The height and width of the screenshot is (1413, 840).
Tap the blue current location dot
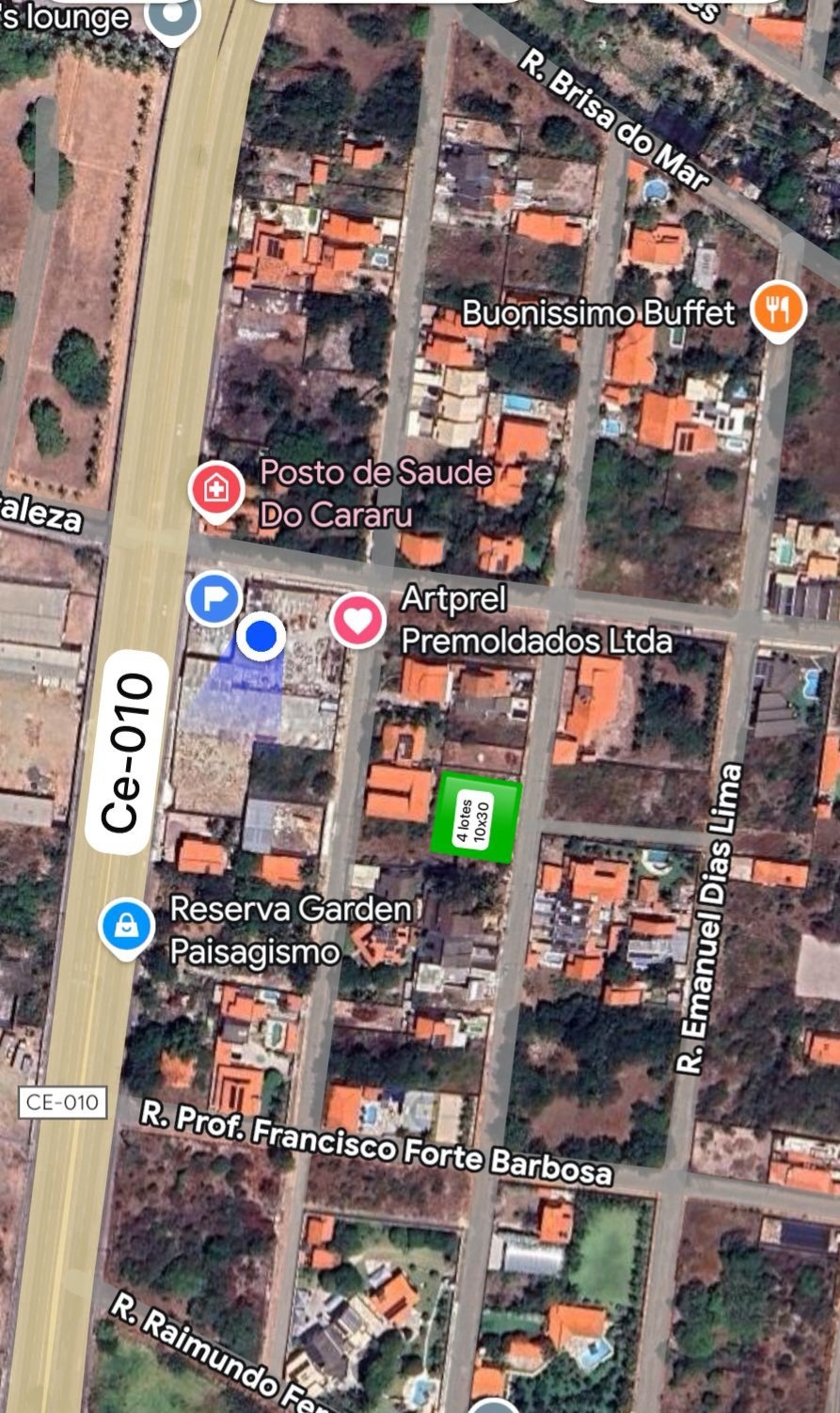pyautogui.click(x=262, y=637)
